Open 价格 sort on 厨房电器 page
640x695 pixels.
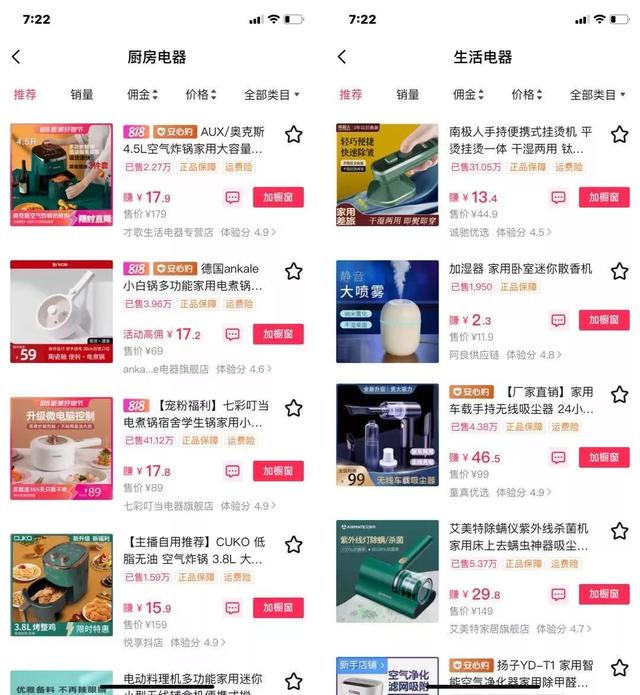[200, 95]
